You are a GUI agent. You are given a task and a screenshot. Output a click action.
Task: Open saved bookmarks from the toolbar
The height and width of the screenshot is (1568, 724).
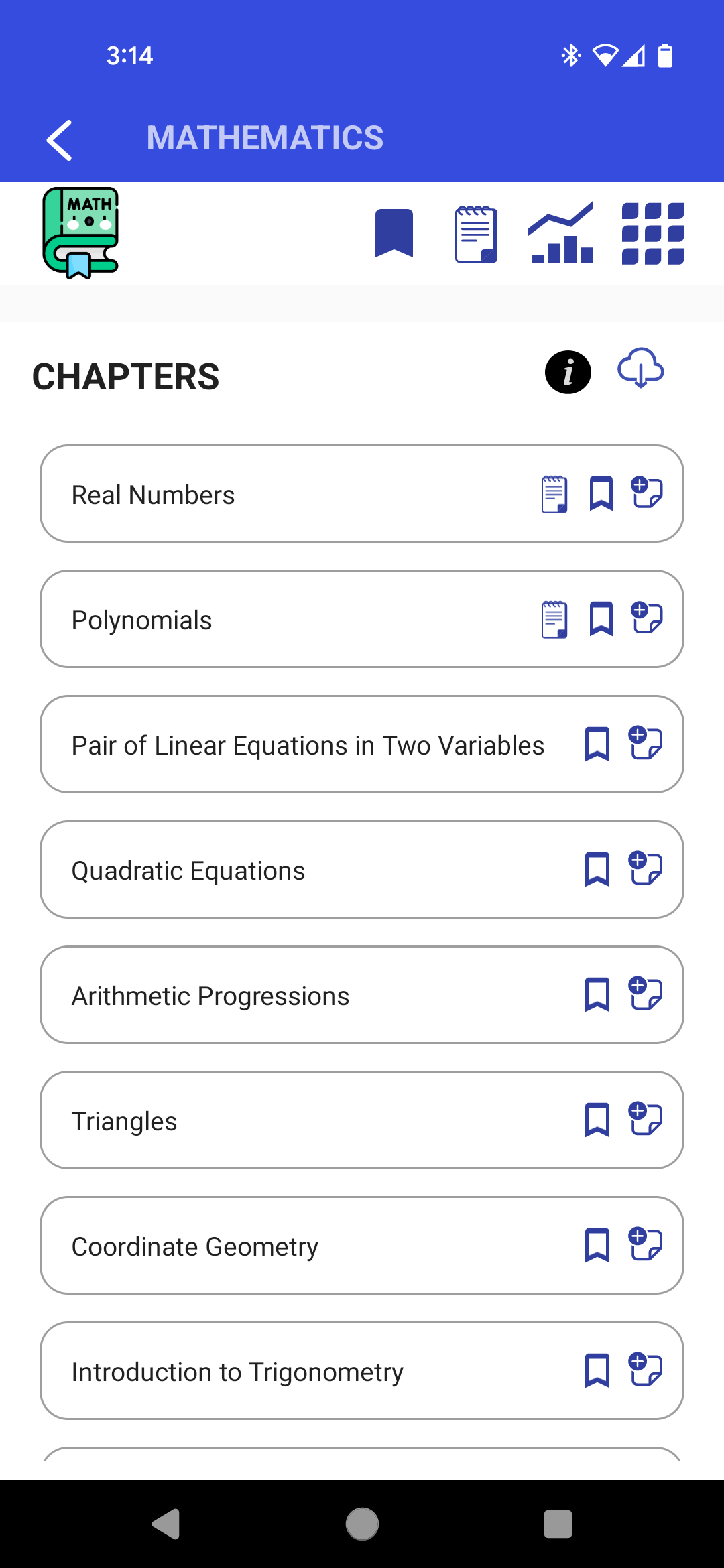pyautogui.click(x=394, y=233)
